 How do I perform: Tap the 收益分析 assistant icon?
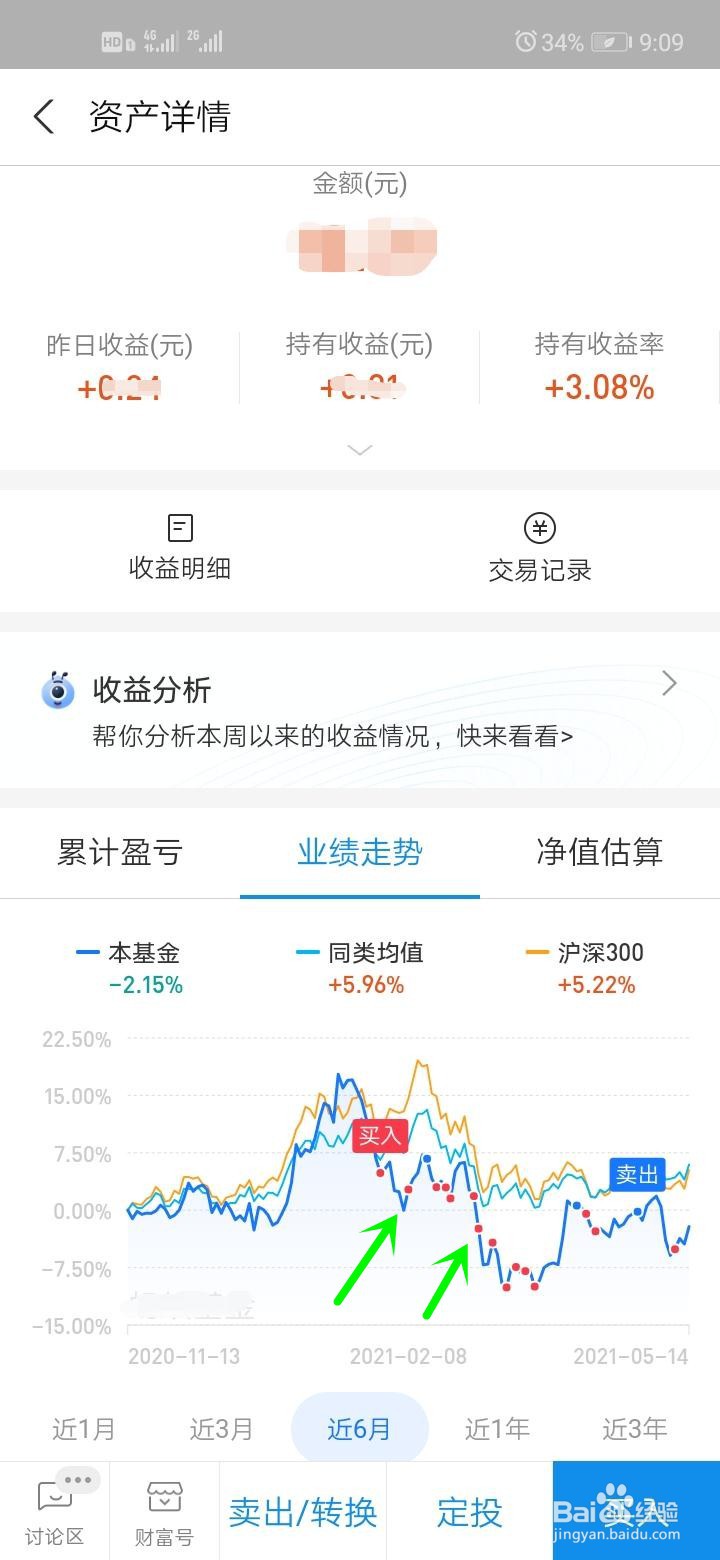[x=57, y=689]
